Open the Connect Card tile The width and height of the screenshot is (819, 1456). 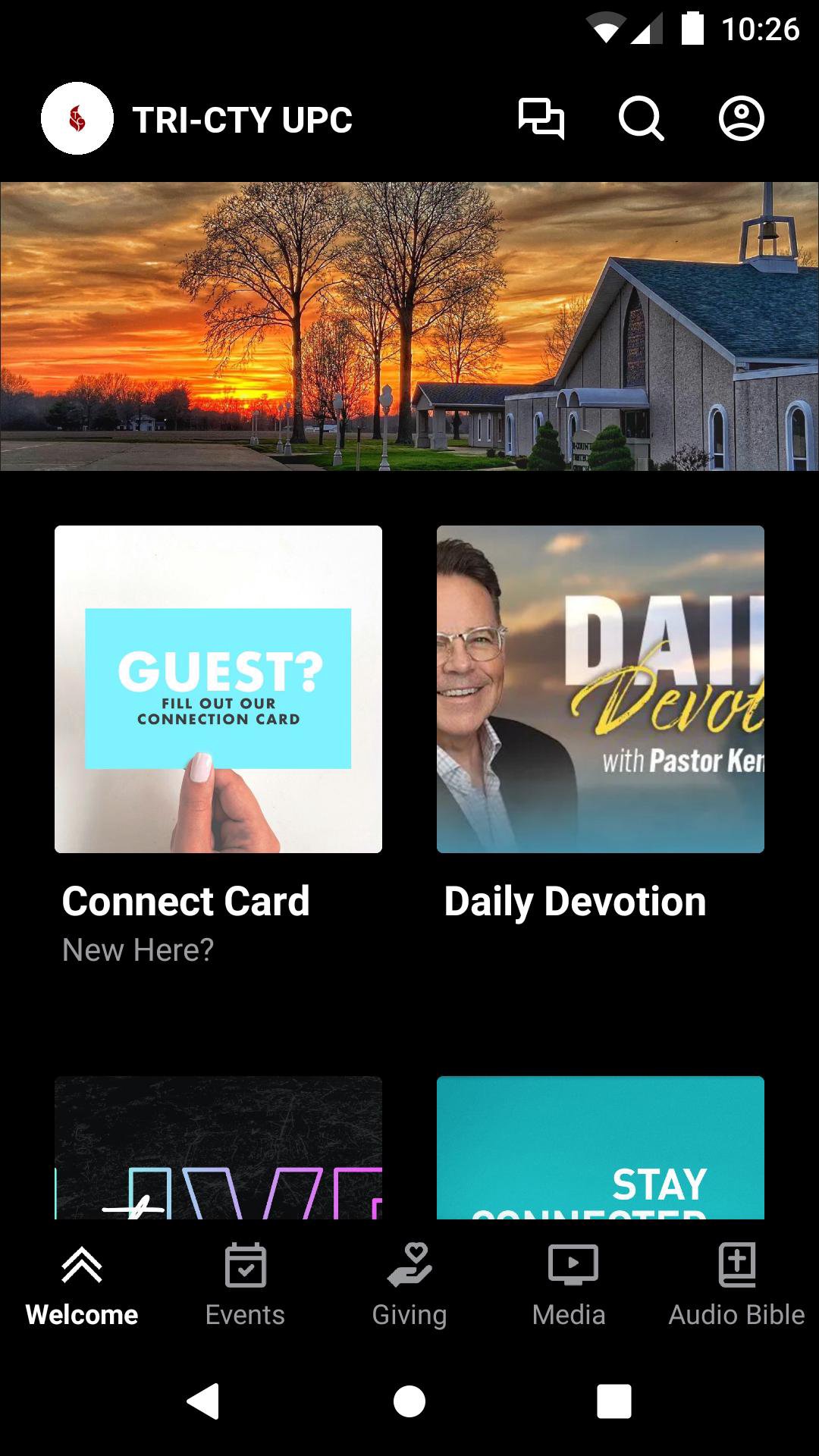point(218,689)
